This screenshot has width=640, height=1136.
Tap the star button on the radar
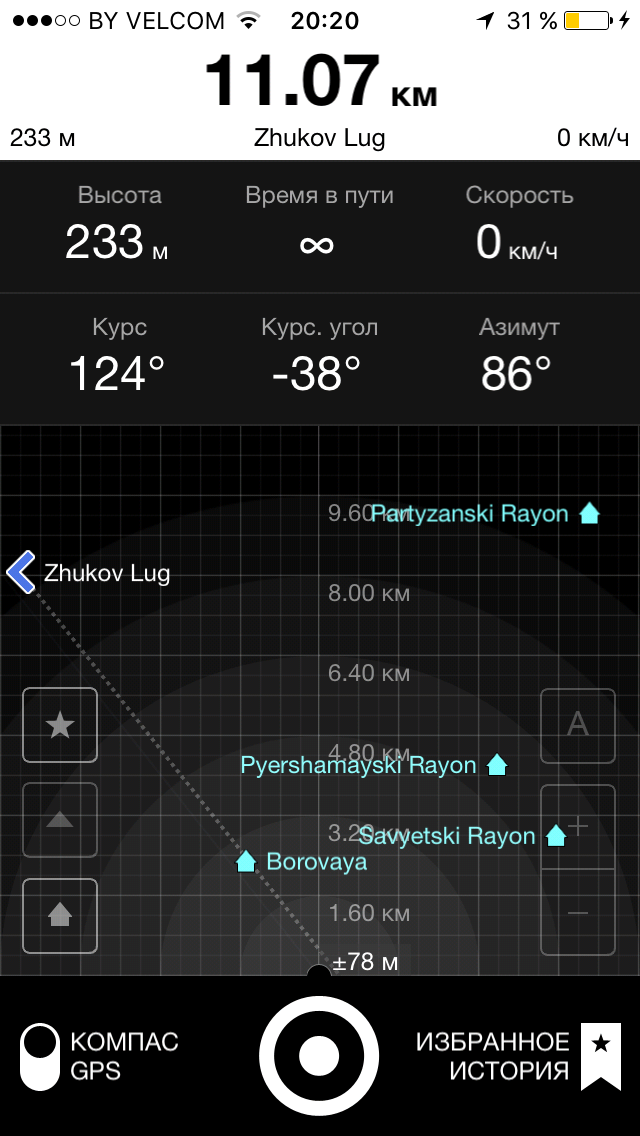[x=60, y=725]
